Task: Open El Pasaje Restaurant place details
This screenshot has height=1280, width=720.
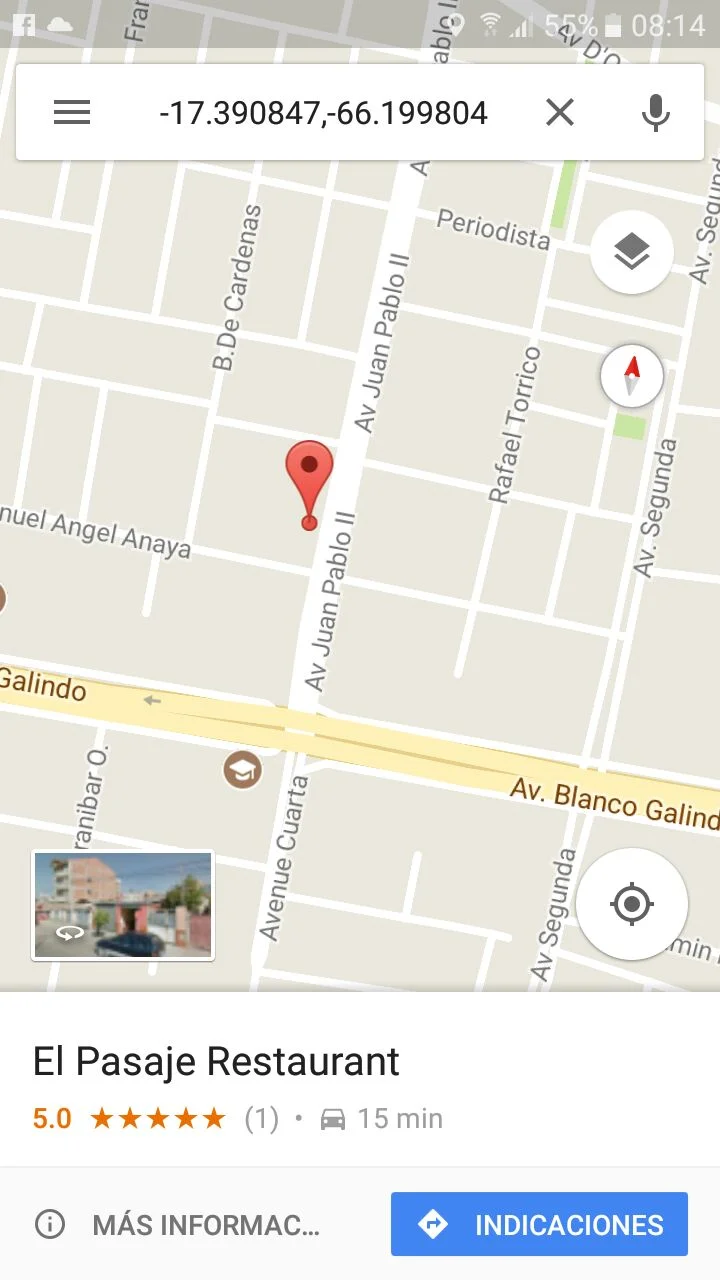Action: (x=216, y=1061)
